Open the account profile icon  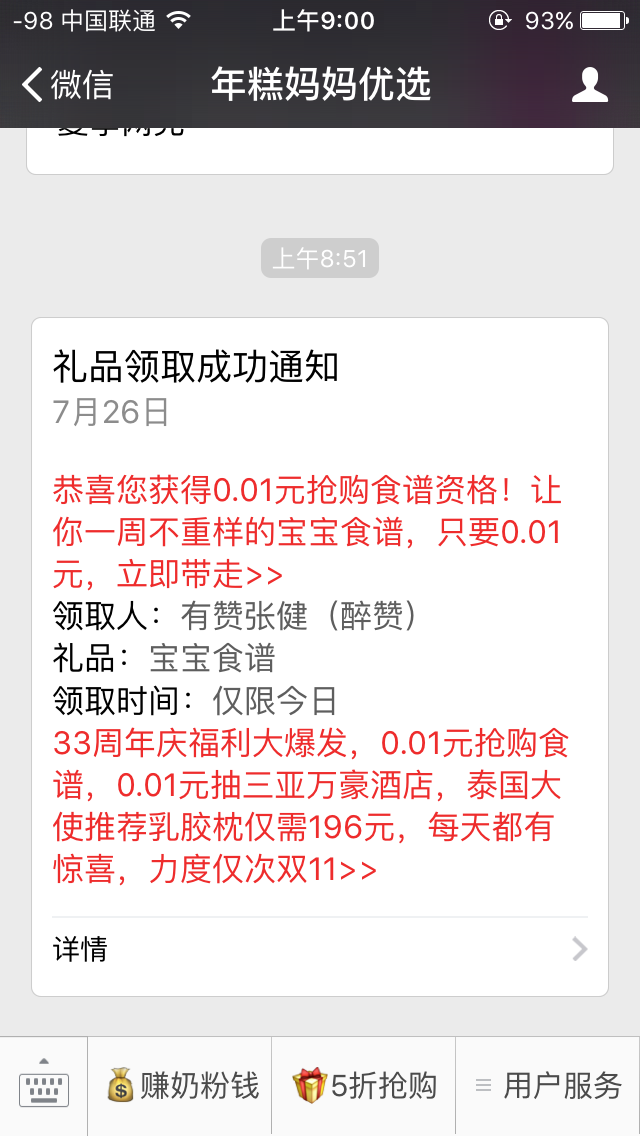click(589, 85)
